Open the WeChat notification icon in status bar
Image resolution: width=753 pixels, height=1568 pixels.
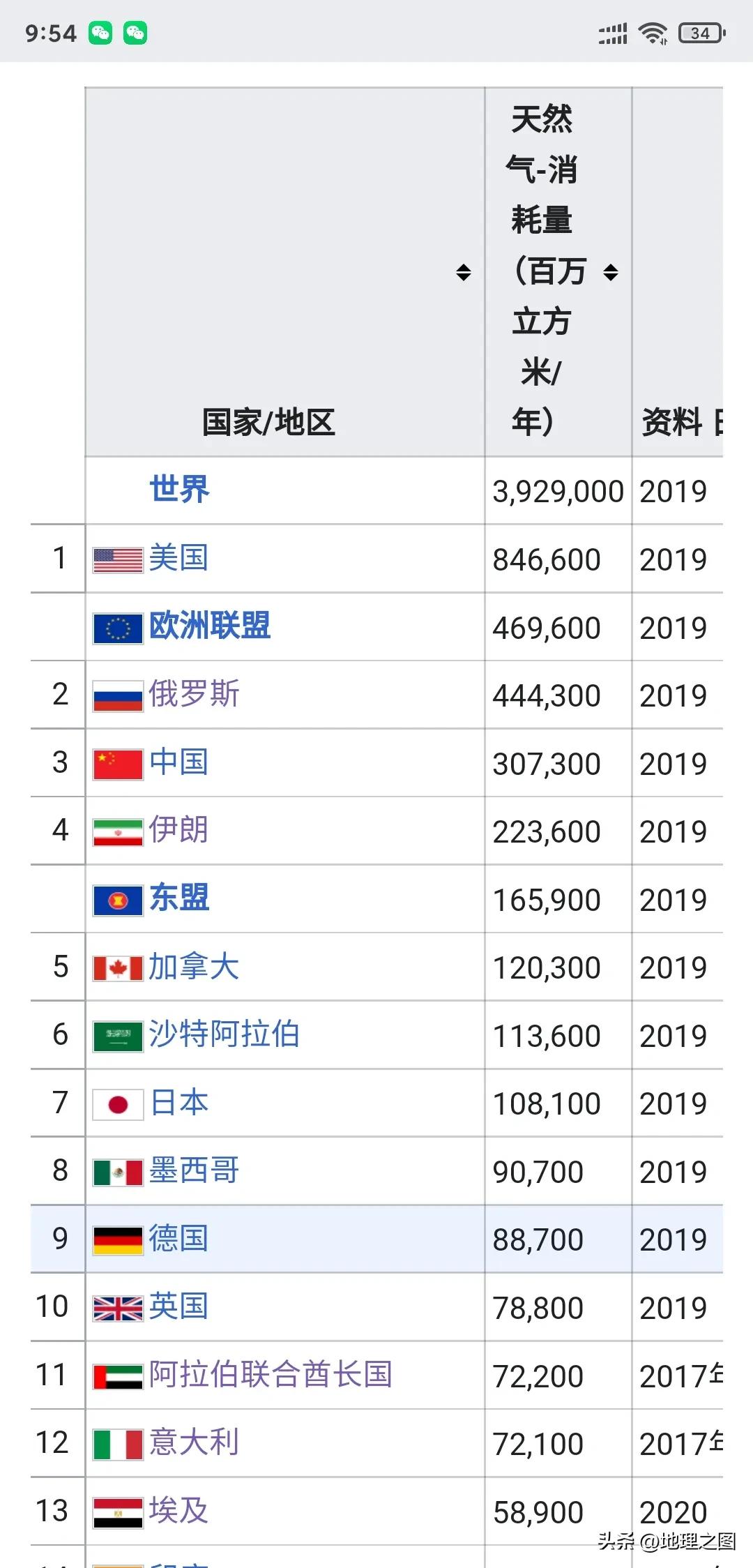[x=100, y=33]
